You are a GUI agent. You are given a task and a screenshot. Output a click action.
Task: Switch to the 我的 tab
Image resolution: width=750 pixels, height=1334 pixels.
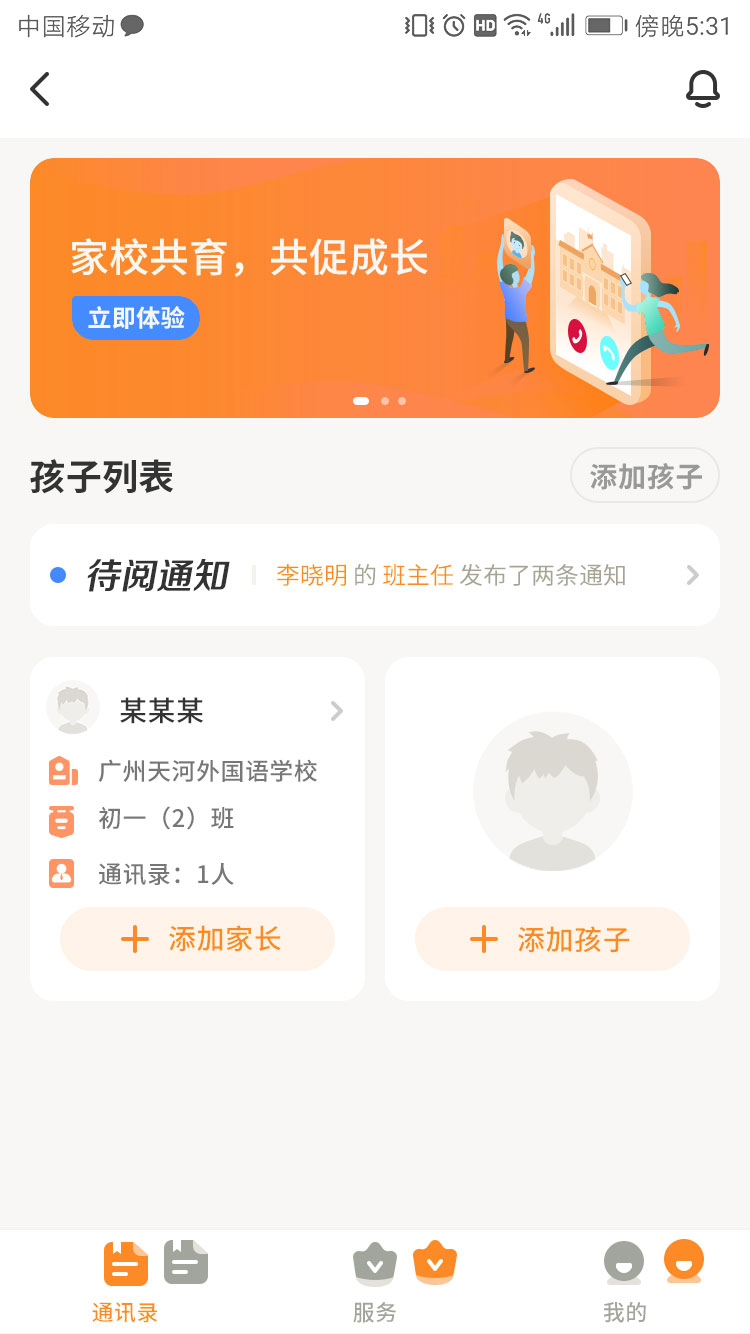pyautogui.click(x=625, y=1282)
